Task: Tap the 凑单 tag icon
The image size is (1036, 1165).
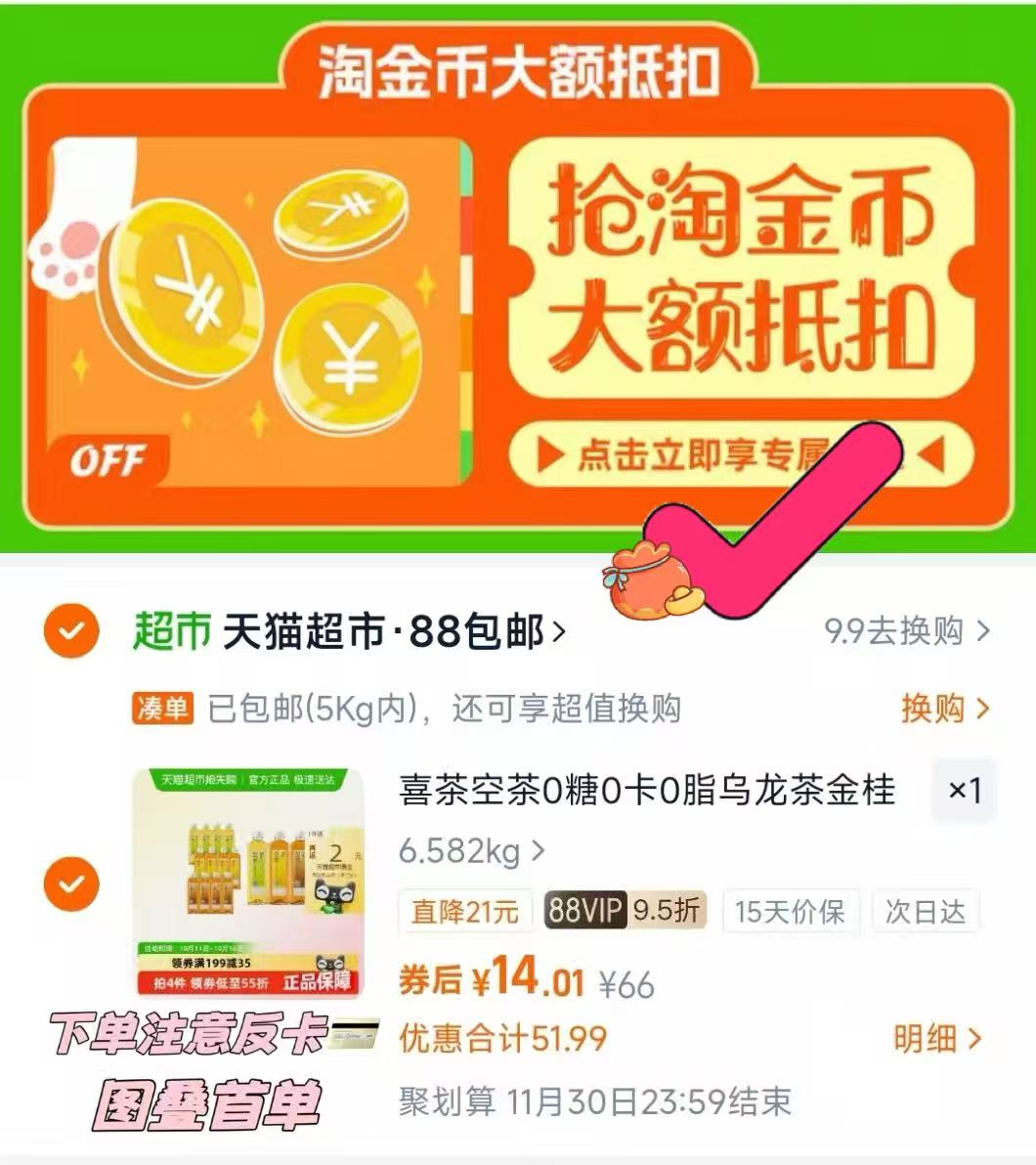Action: point(162,706)
